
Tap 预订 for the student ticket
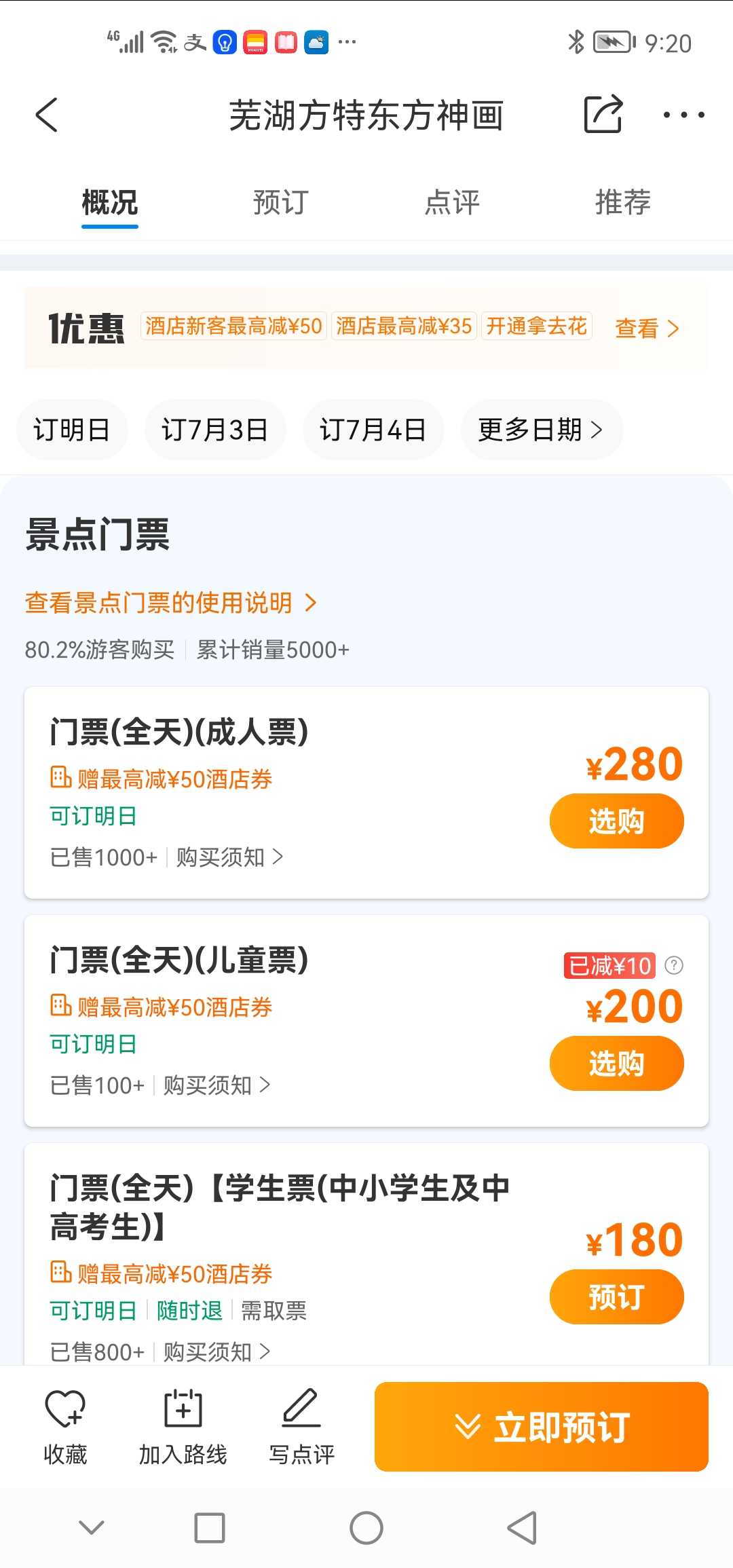616,1297
